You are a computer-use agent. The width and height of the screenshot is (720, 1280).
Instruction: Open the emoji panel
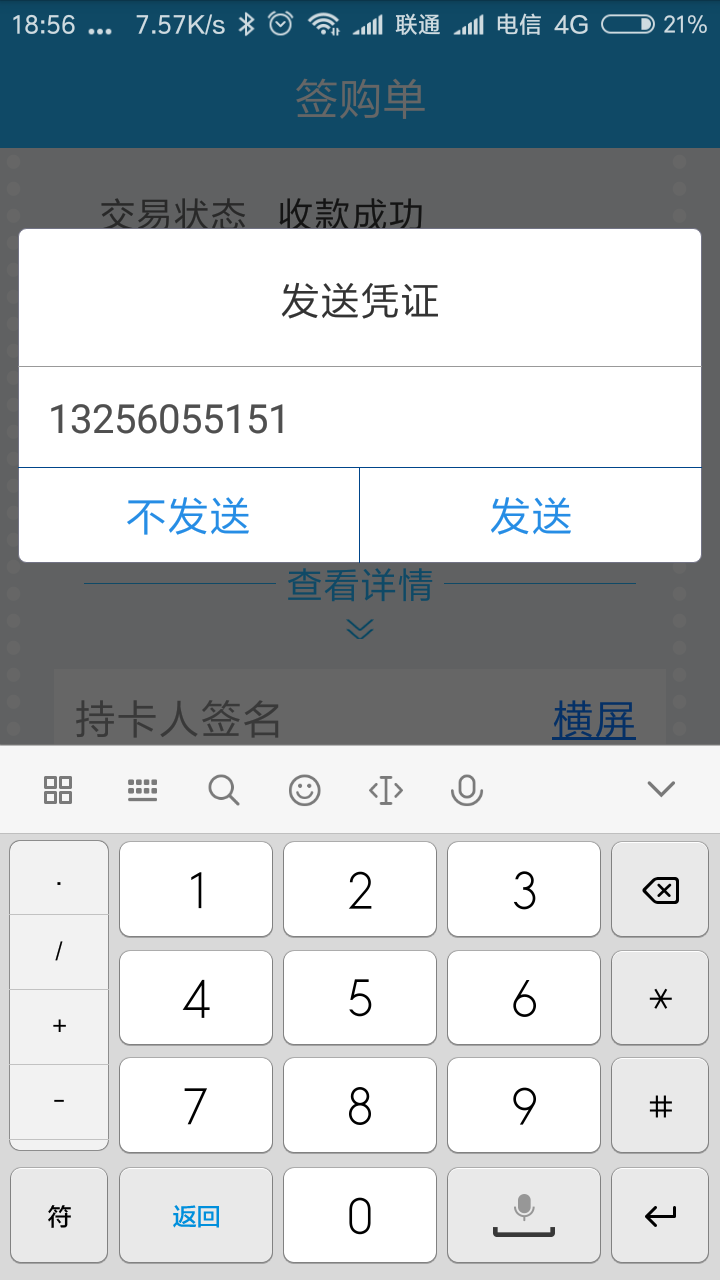click(x=305, y=789)
